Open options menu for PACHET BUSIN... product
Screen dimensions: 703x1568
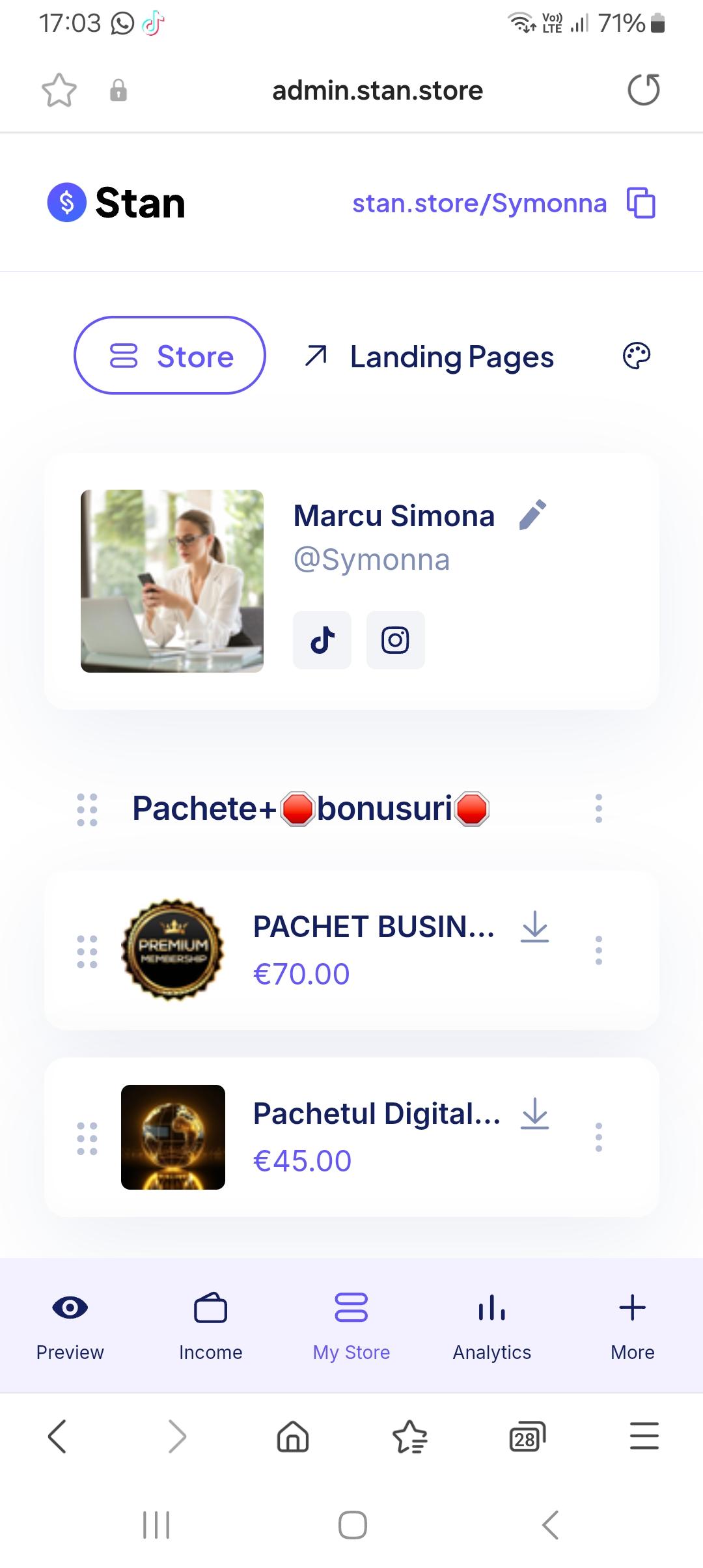pyautogui.click(x=598, y=951)
